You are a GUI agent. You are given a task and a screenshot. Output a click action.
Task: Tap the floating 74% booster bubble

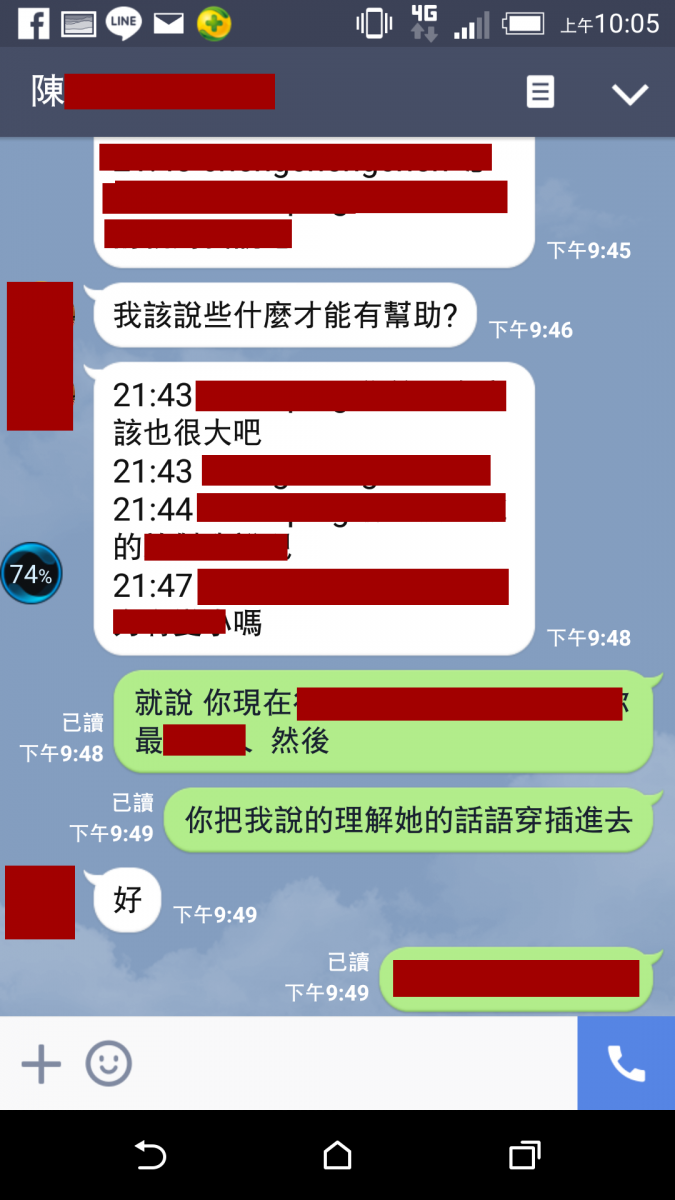[31, 574]
